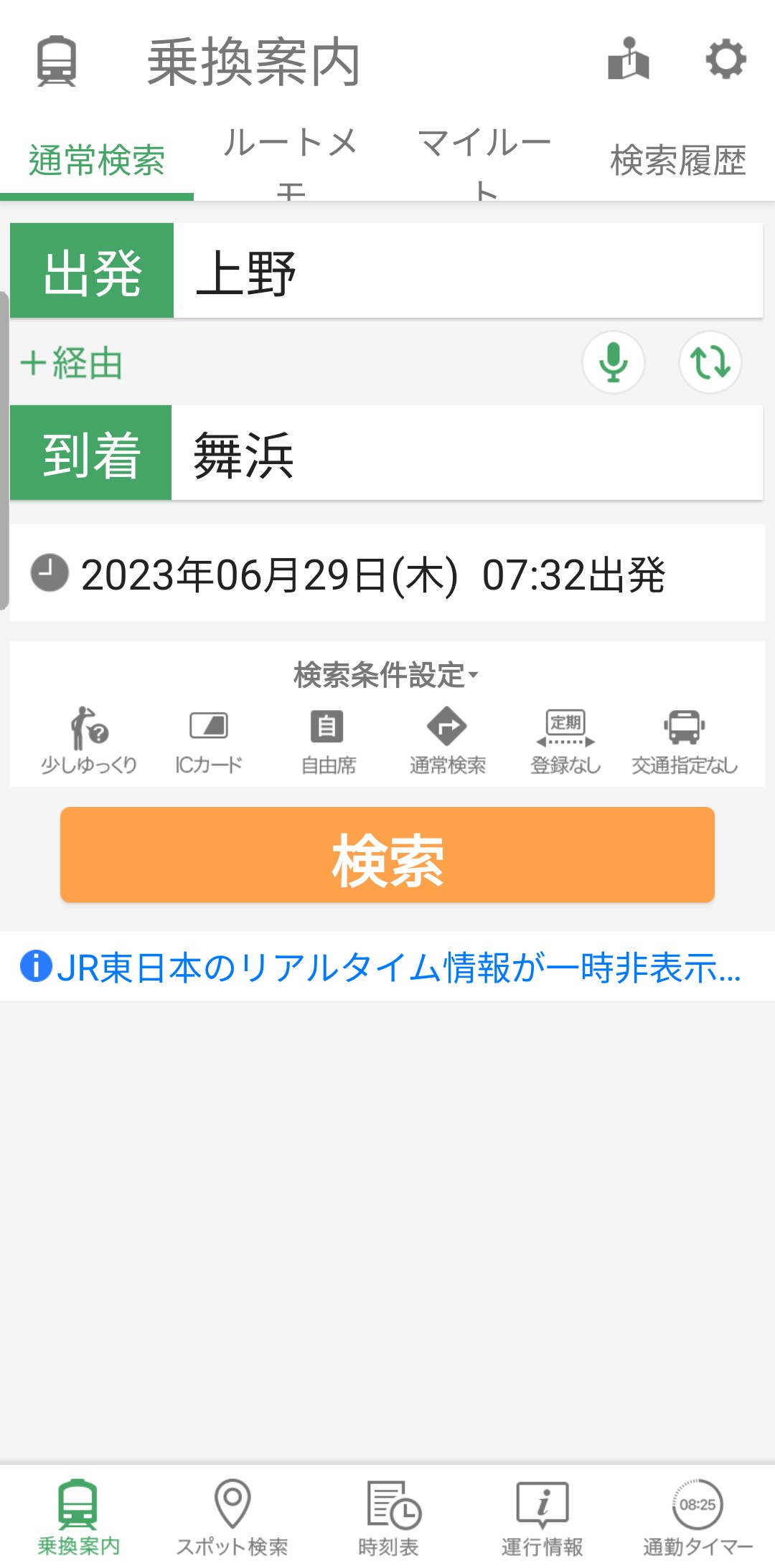
Task: Expand 検索条件設定 options
Action: (x=386, y=675)
